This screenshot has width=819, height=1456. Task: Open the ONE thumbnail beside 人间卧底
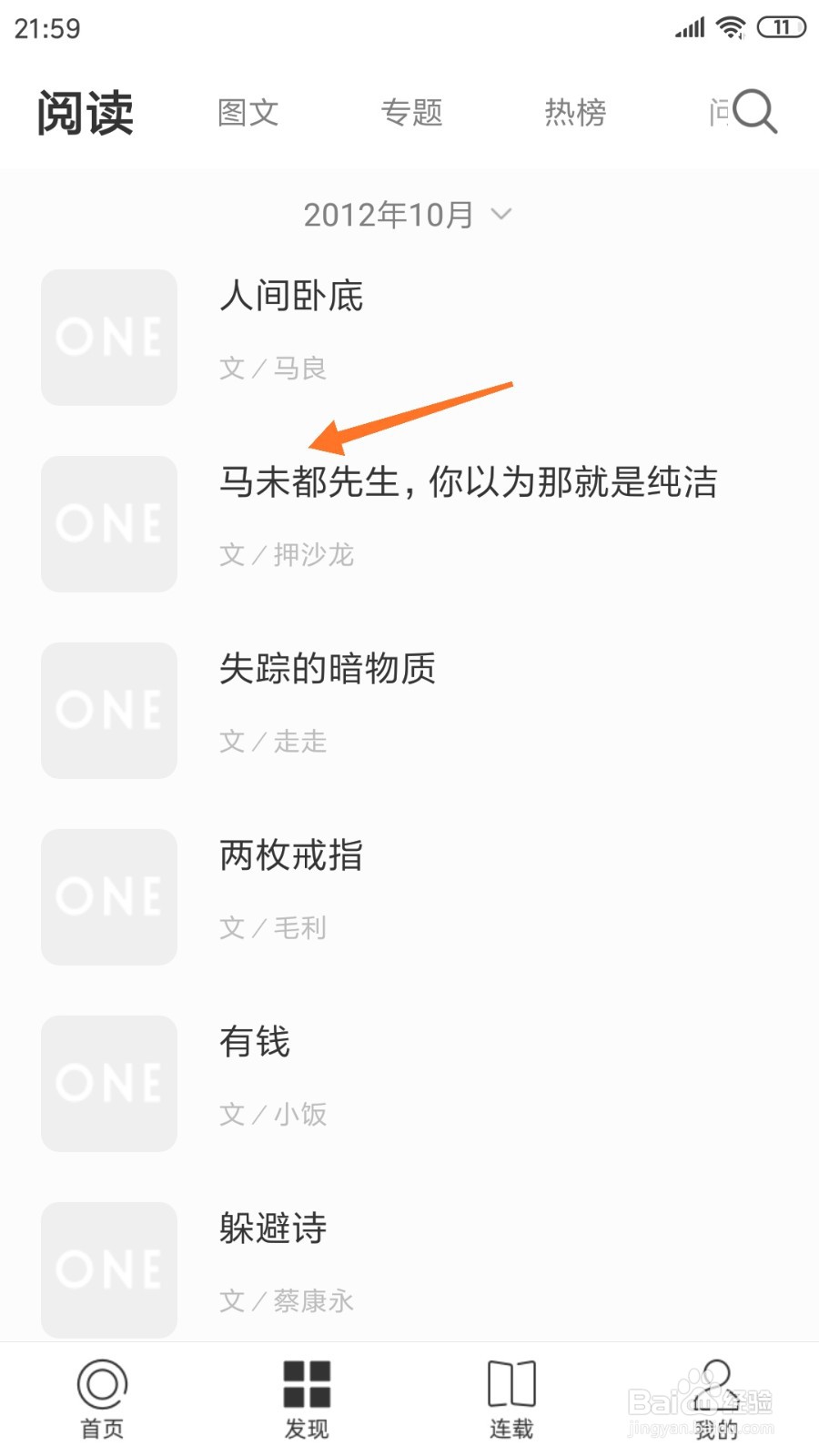pos(108,337)
